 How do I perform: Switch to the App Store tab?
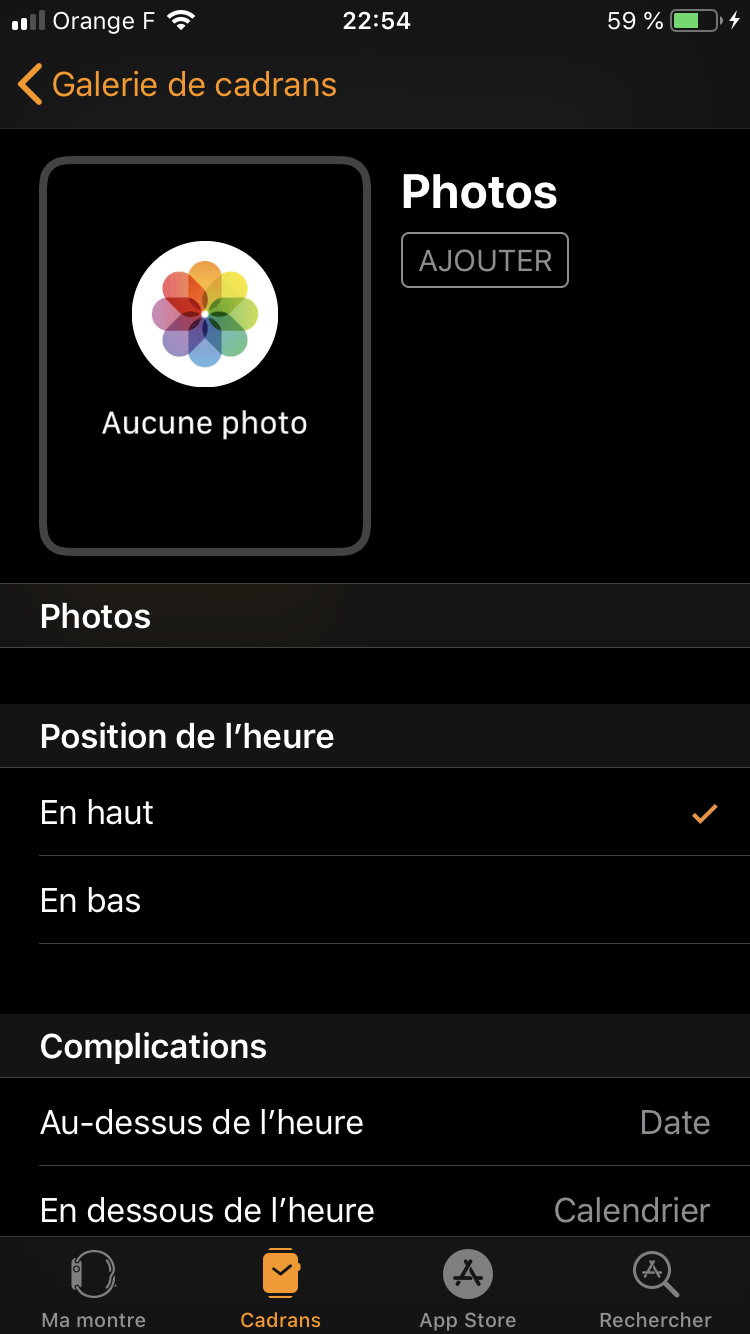pos(468,1288)
